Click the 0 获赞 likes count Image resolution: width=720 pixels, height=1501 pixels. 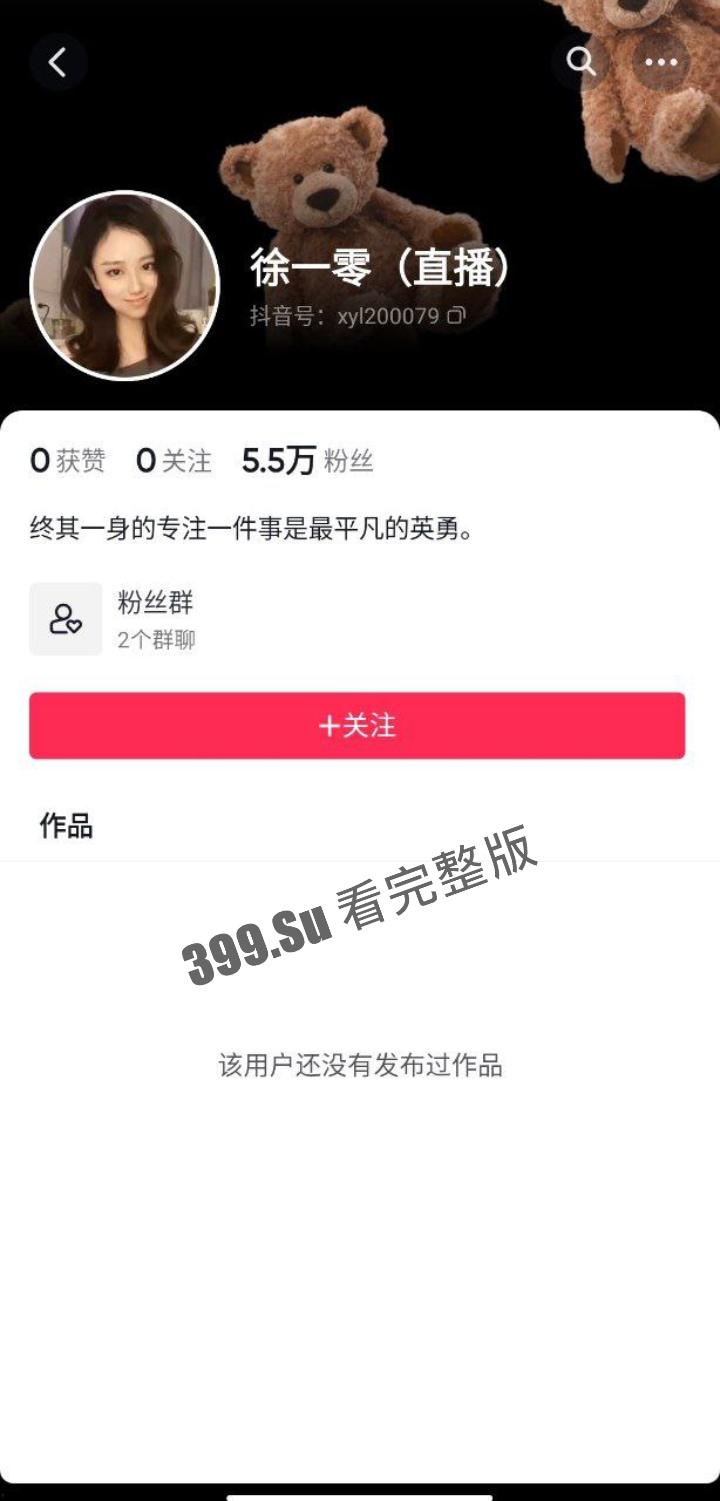pyautogui.click(x=68, y=460)
